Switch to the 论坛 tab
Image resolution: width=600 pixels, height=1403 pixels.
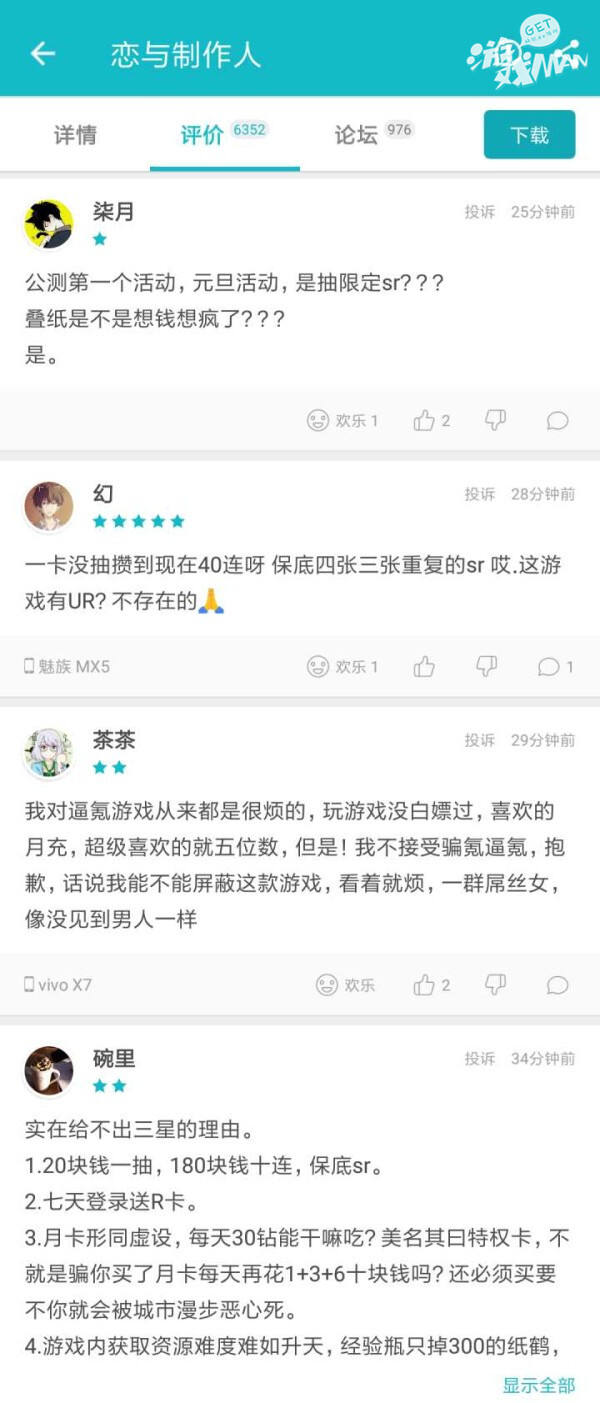tap(357, 135)
